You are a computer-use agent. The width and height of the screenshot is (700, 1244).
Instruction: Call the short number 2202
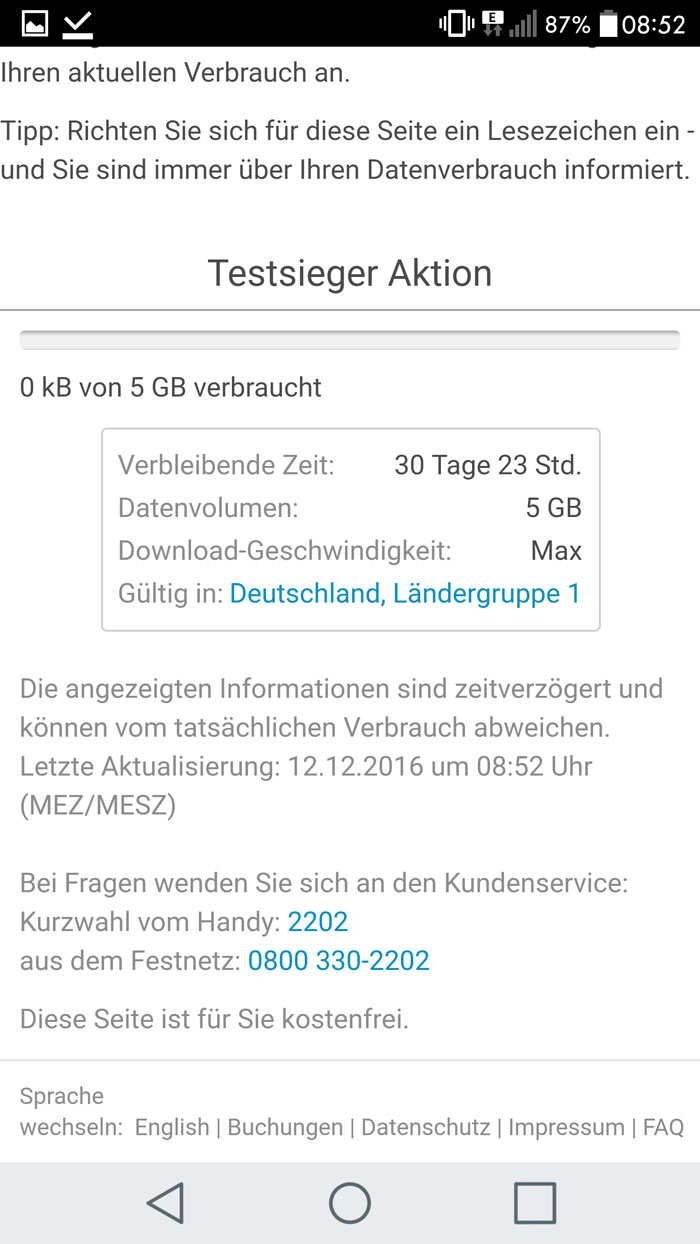318,921
